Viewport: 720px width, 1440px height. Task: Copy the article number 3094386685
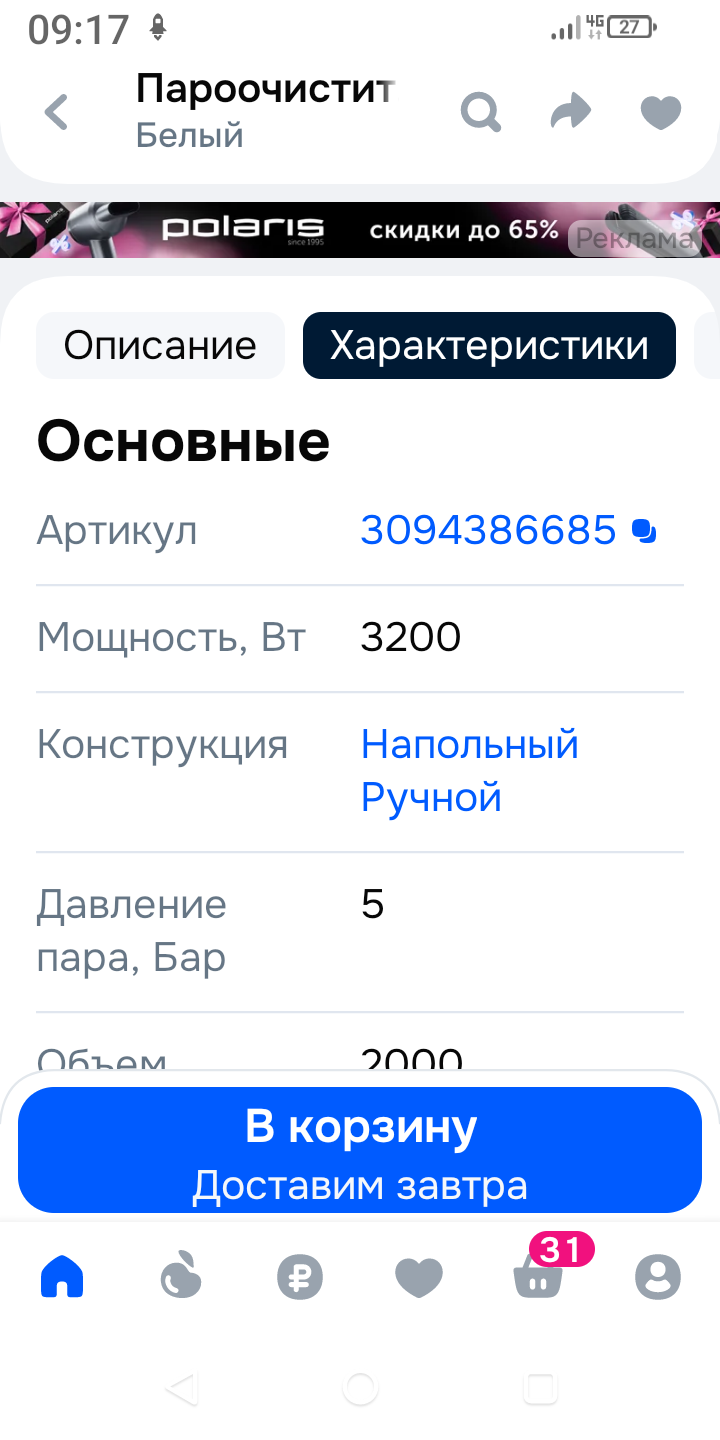click(x=645, y=531)
